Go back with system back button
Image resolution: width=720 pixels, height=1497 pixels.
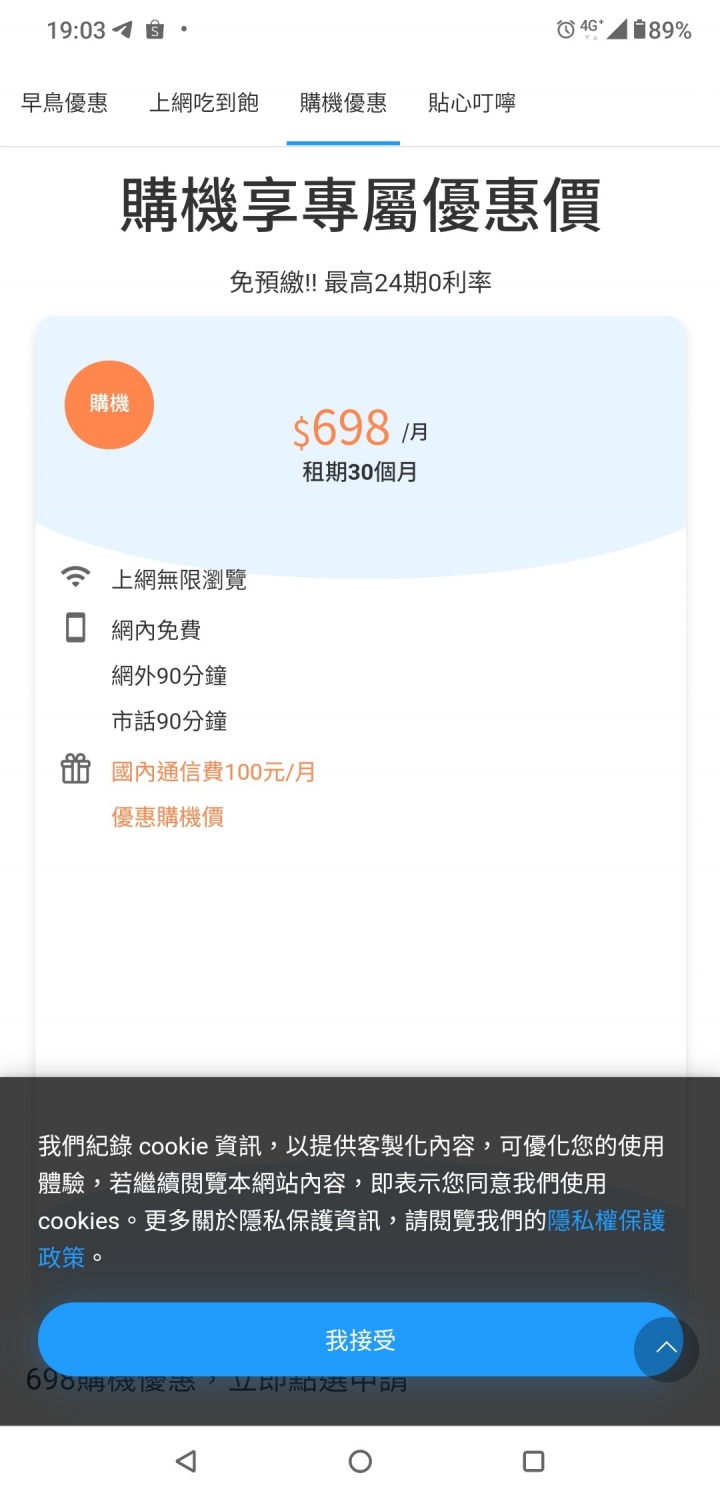pos(186,1461)
